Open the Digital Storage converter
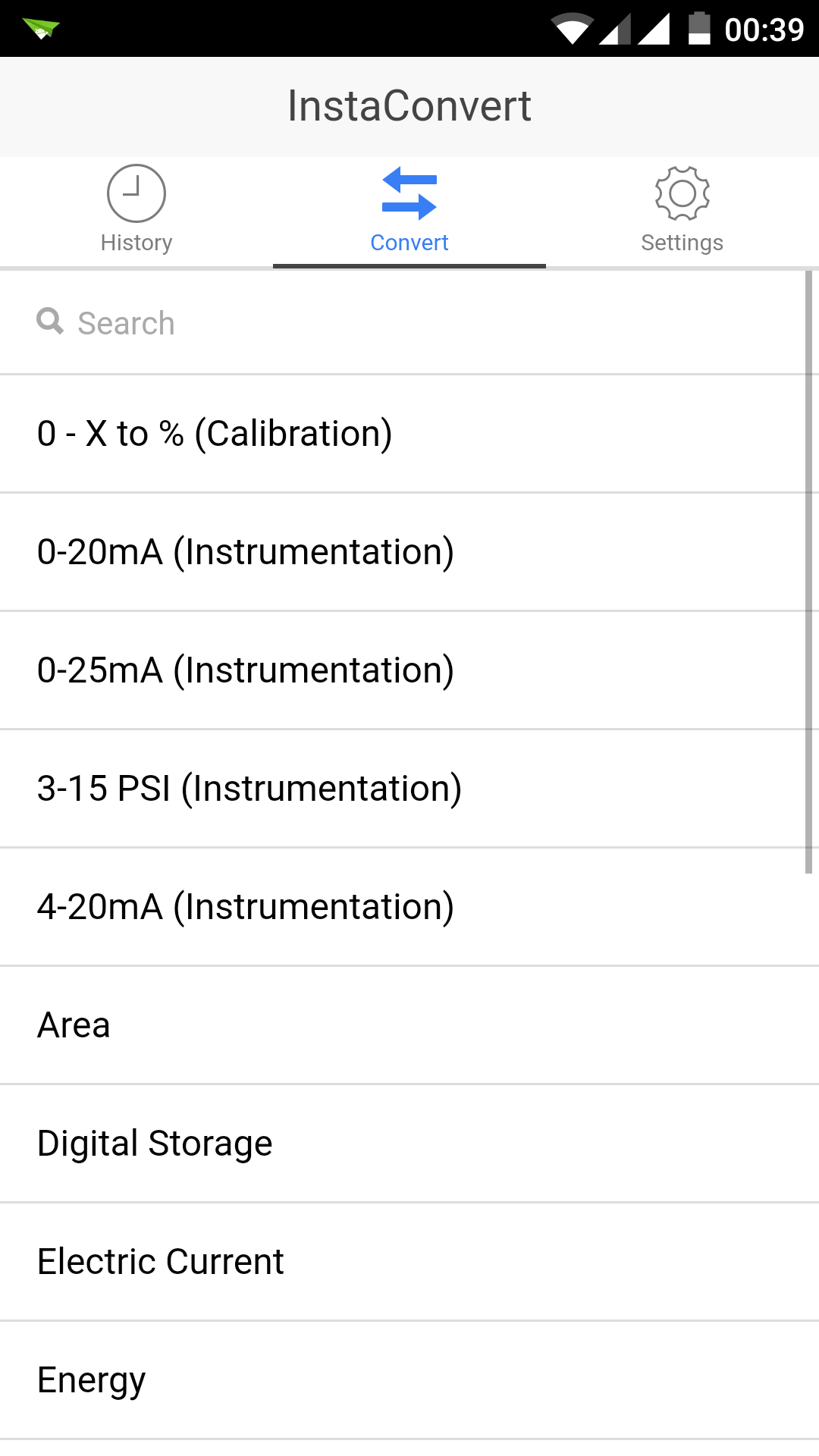 click(x=409, y=1143)
